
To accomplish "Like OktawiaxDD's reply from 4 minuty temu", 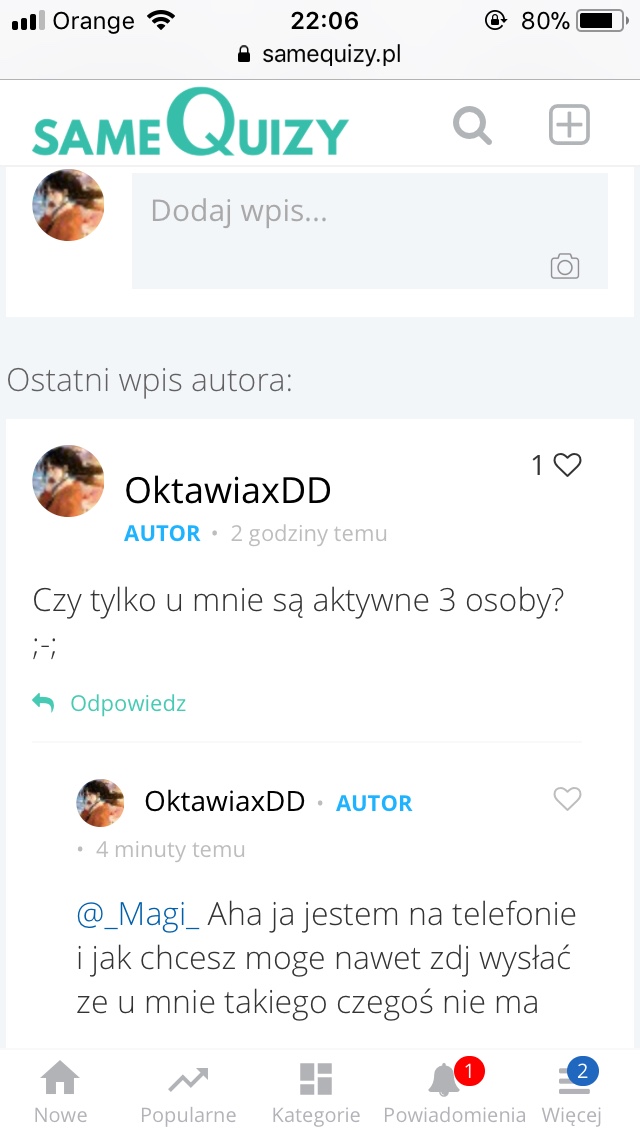I will (x=567, y=799).
